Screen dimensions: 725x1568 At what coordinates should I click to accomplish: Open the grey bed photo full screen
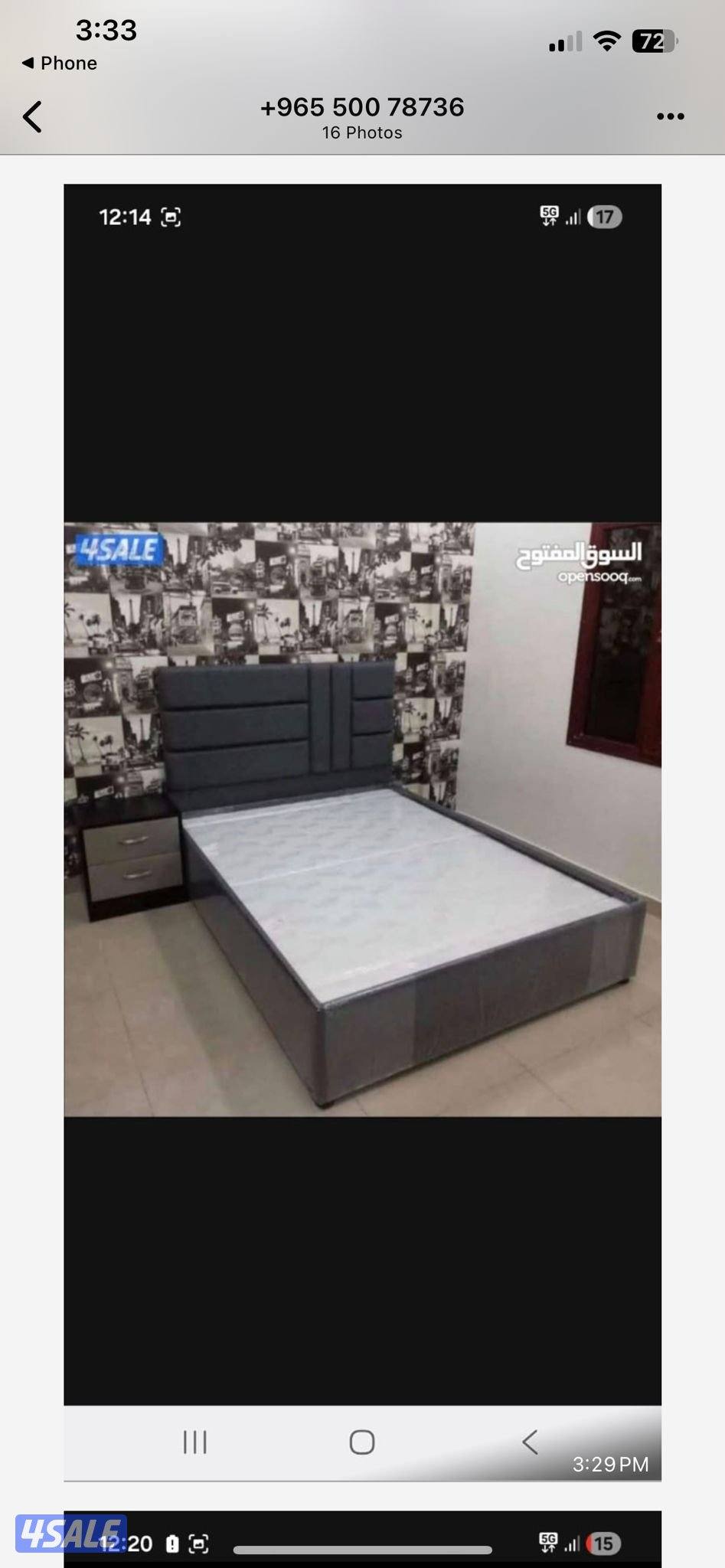tap(362, 819)
